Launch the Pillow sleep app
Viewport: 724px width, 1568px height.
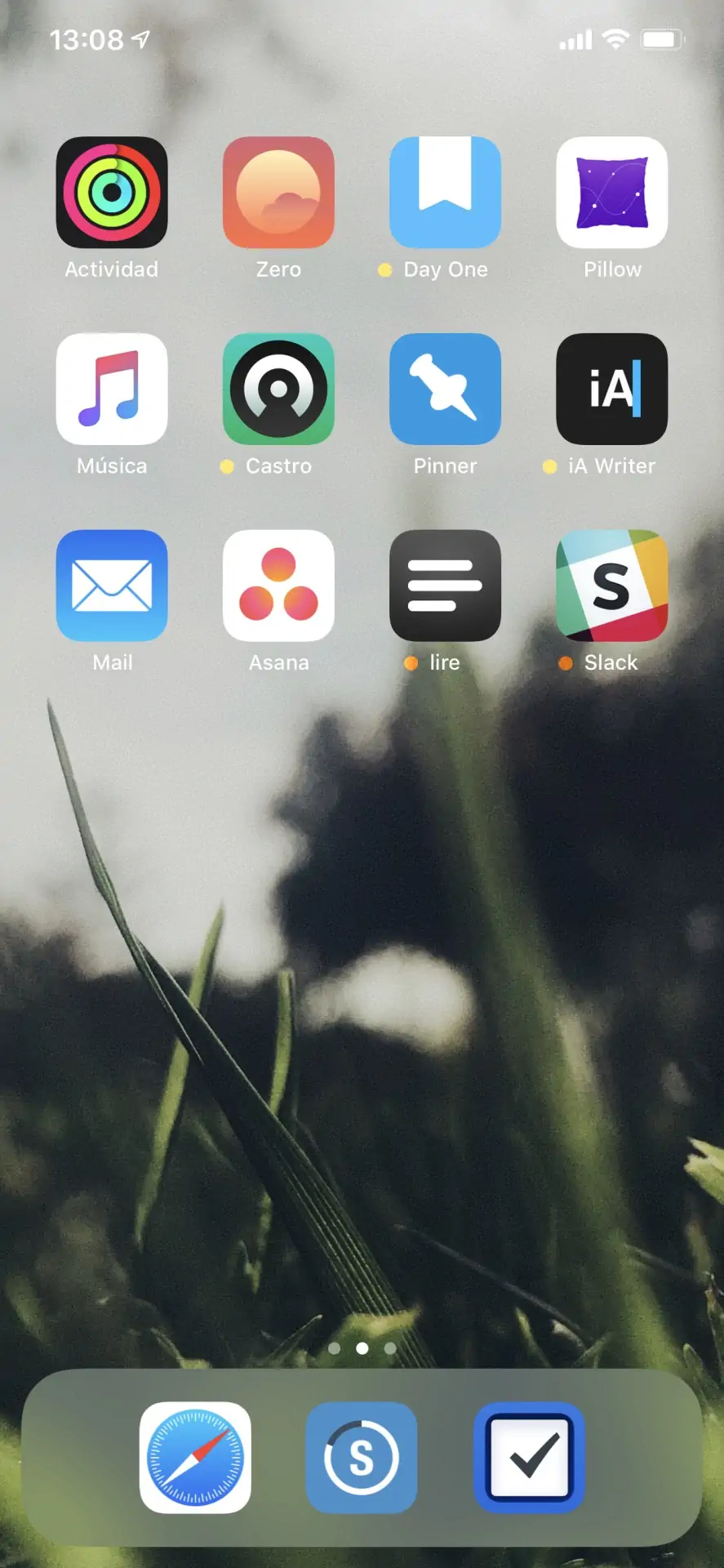(x=611, y=193)
